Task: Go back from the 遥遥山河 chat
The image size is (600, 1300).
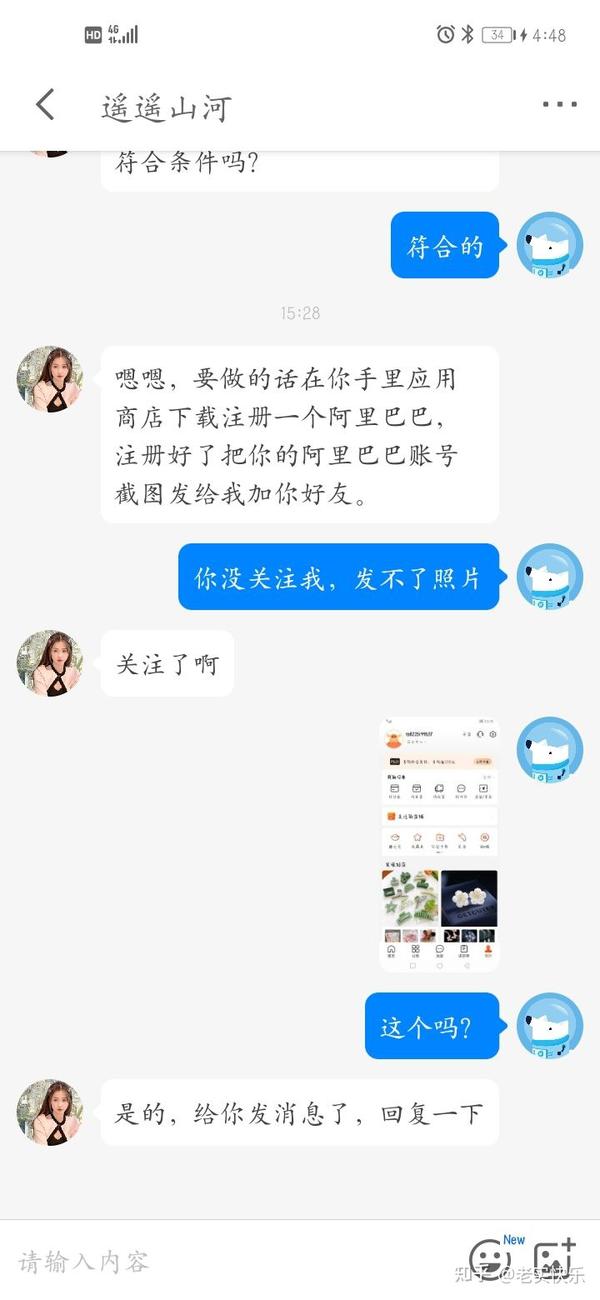Action: point(45,105)
